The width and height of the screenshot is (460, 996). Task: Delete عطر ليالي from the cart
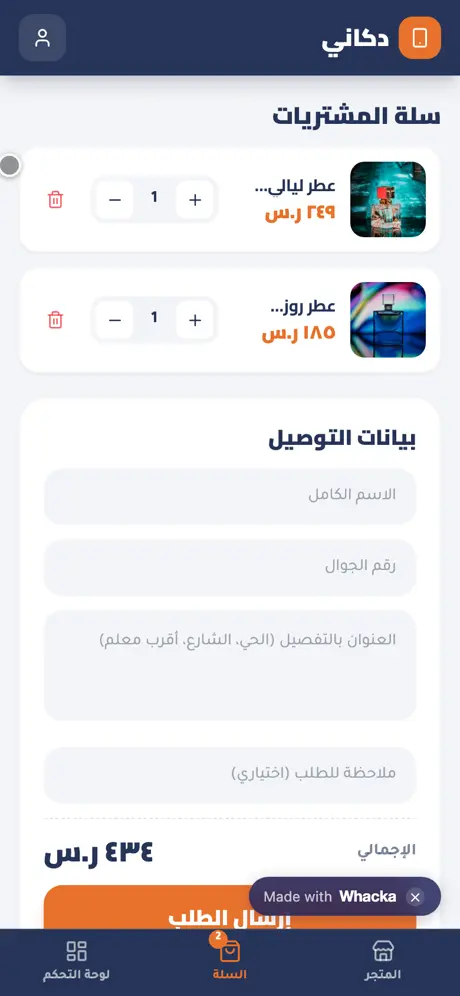coord(56,199)
